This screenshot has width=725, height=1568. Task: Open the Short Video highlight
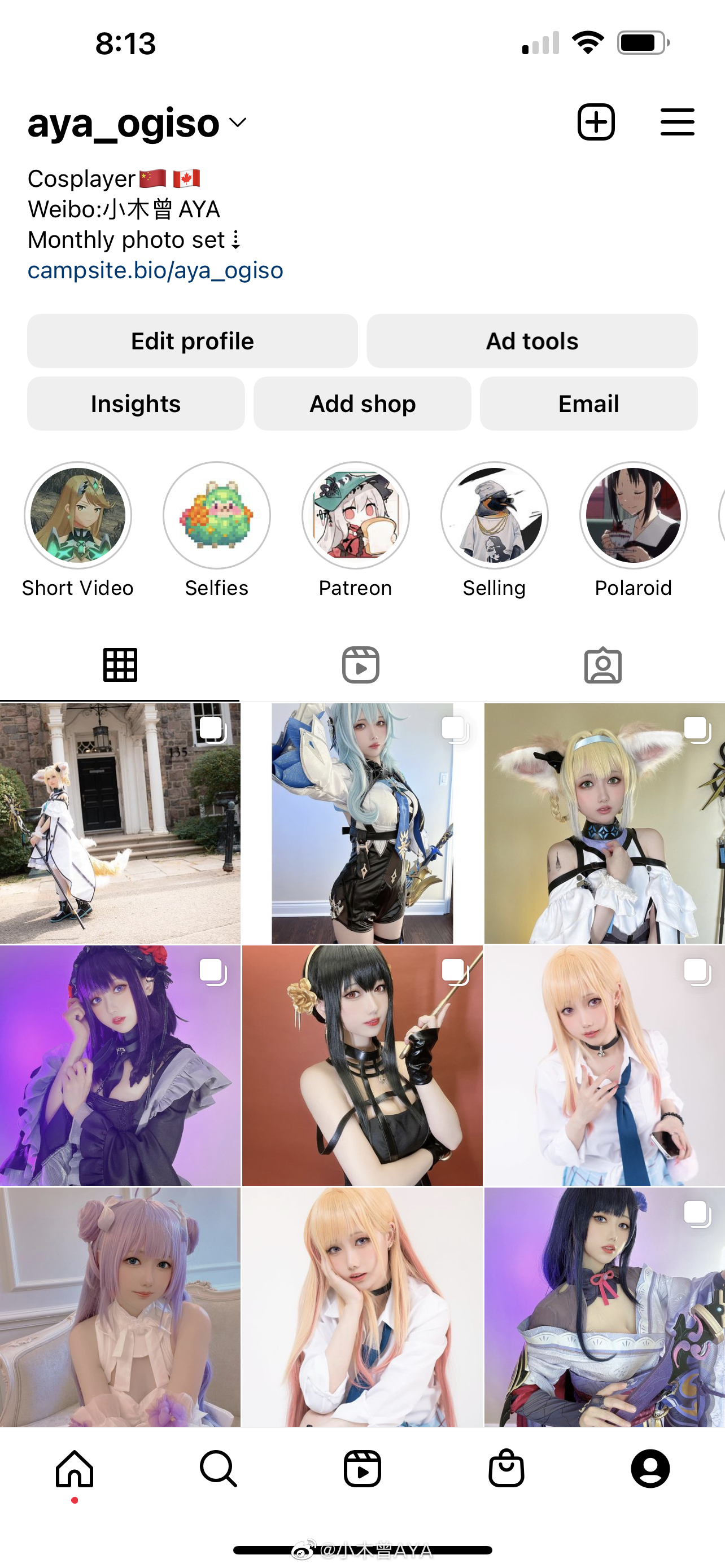[x=78, y=515]
